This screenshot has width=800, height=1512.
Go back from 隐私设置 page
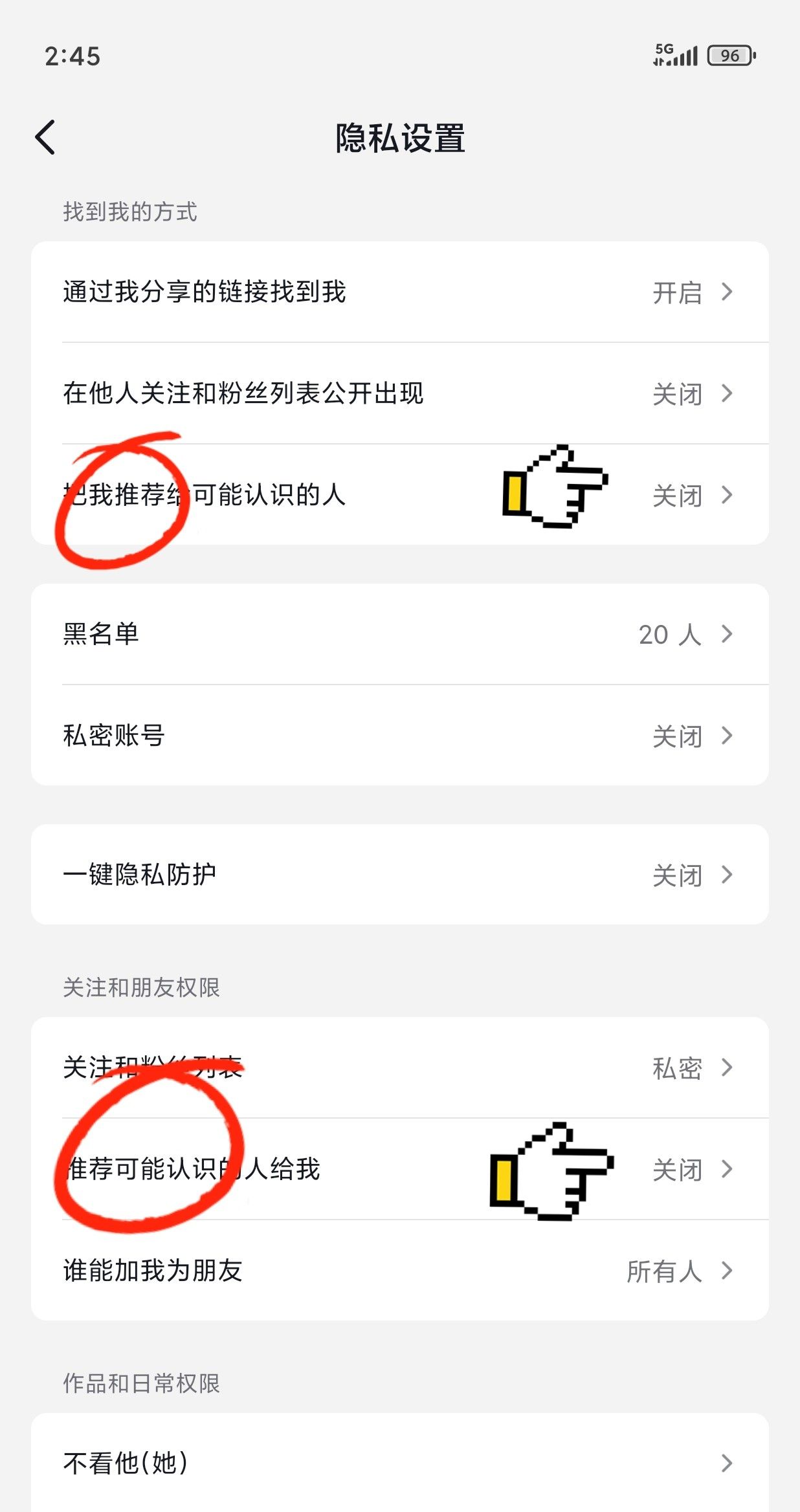pos(45,137)
